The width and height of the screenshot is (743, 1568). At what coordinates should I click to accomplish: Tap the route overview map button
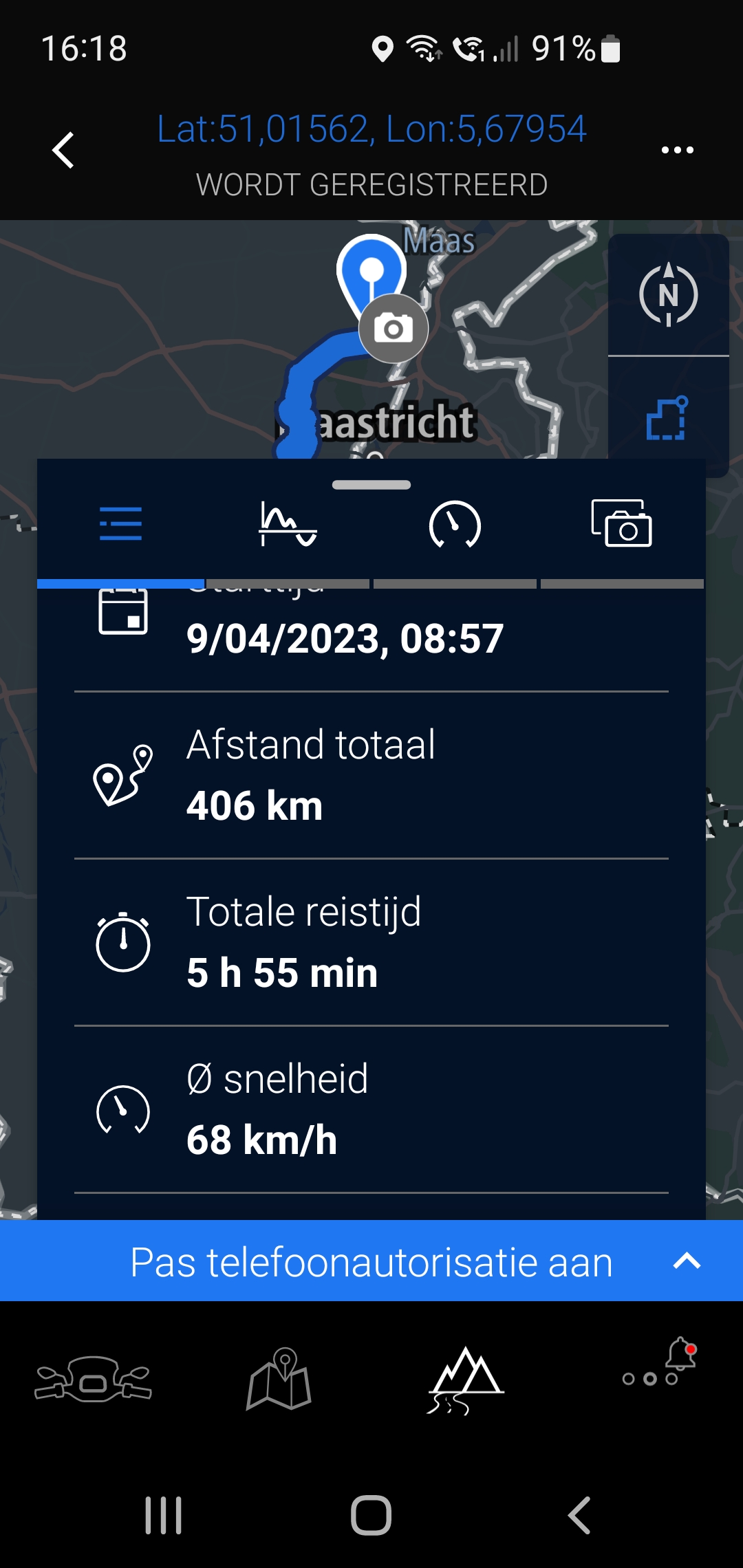click(667, 418)
